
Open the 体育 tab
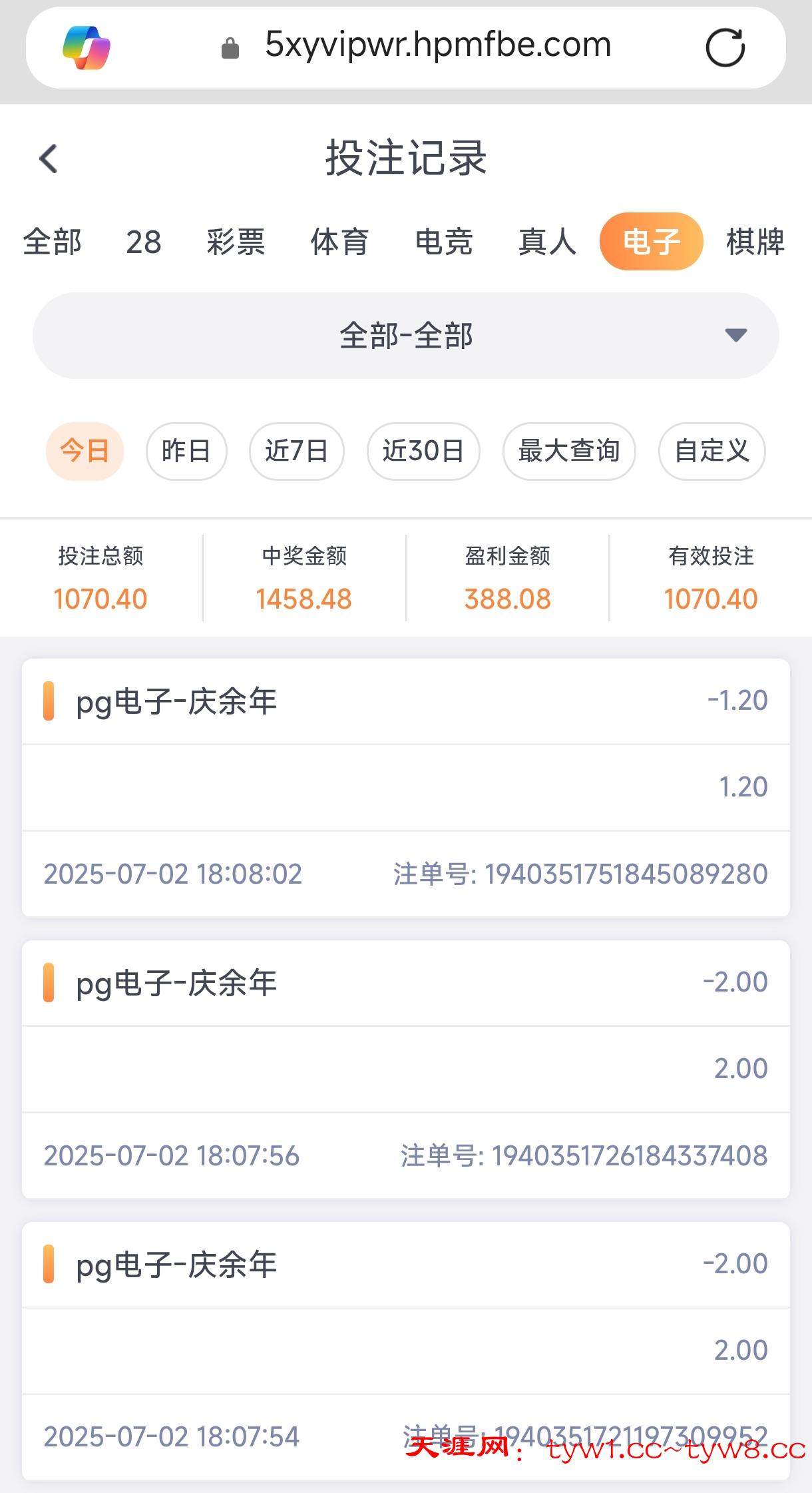pos(339,242)
